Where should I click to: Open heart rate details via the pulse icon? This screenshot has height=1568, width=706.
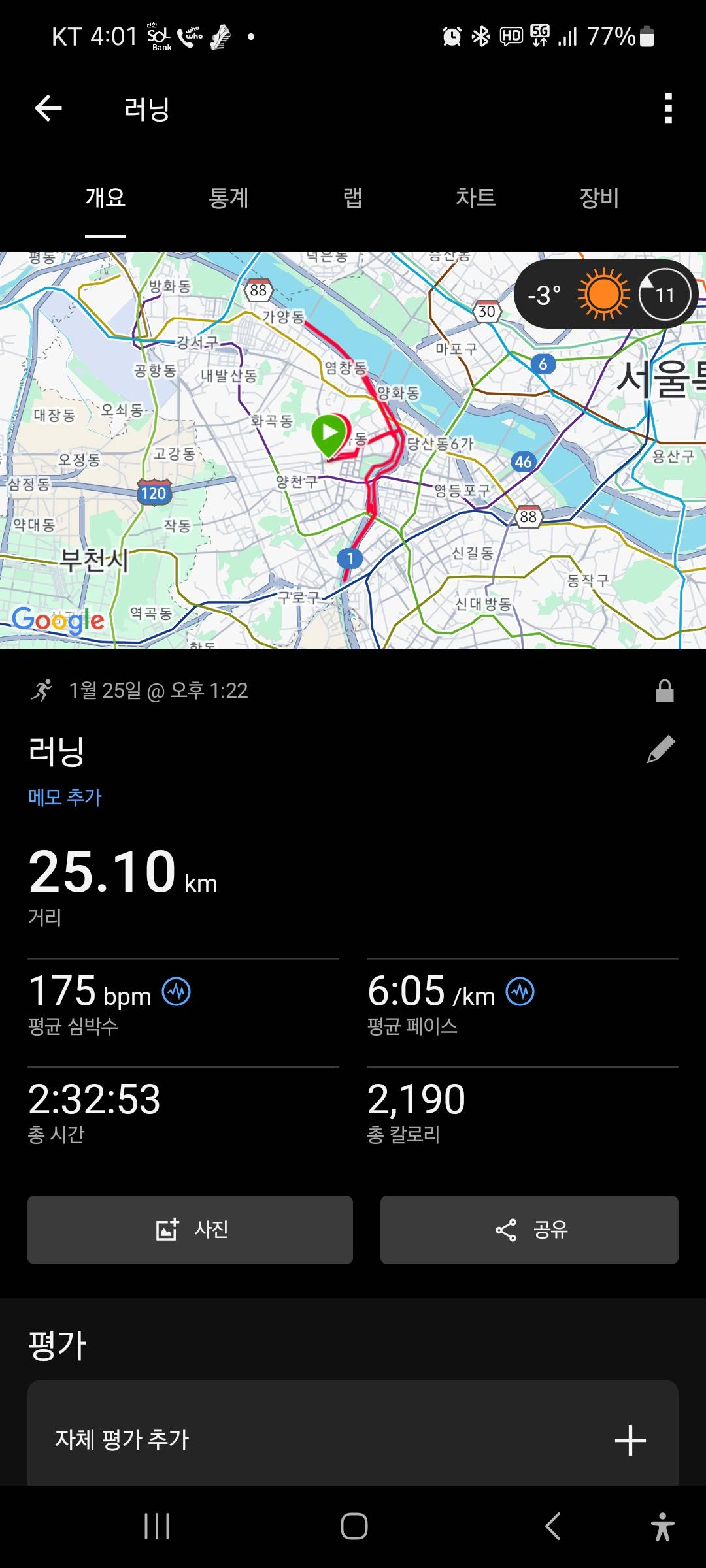click(x=174, y=990)
